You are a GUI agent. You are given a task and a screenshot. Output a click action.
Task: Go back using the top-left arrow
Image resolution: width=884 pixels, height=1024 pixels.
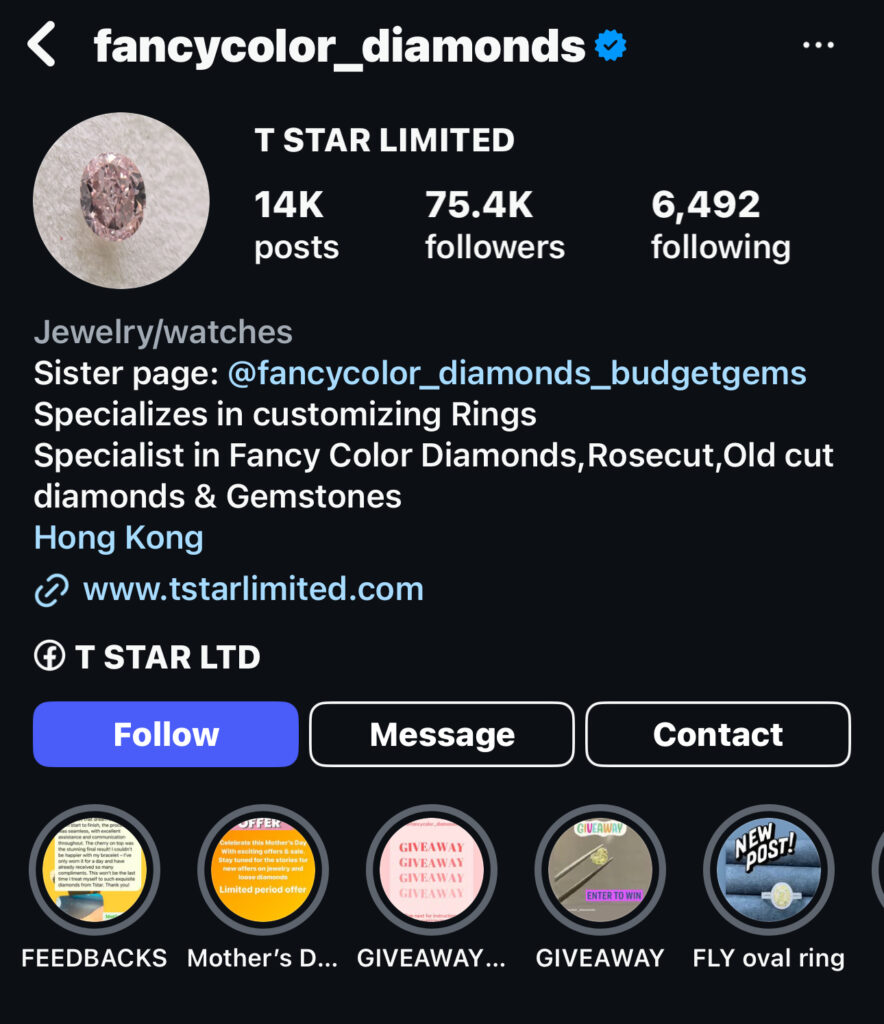coord(42,46)
